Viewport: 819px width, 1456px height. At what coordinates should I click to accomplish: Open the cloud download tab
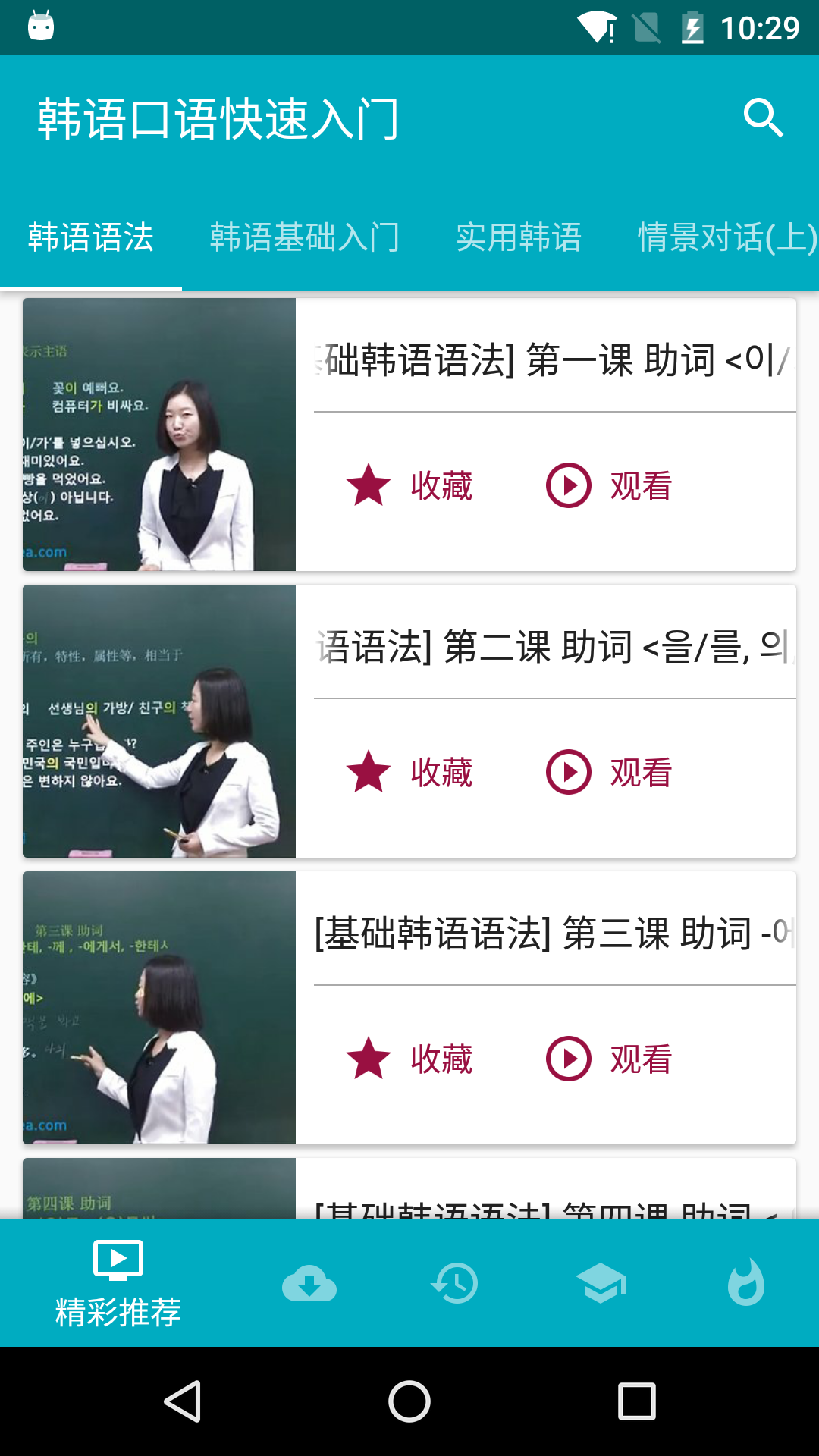(309, 1283)
